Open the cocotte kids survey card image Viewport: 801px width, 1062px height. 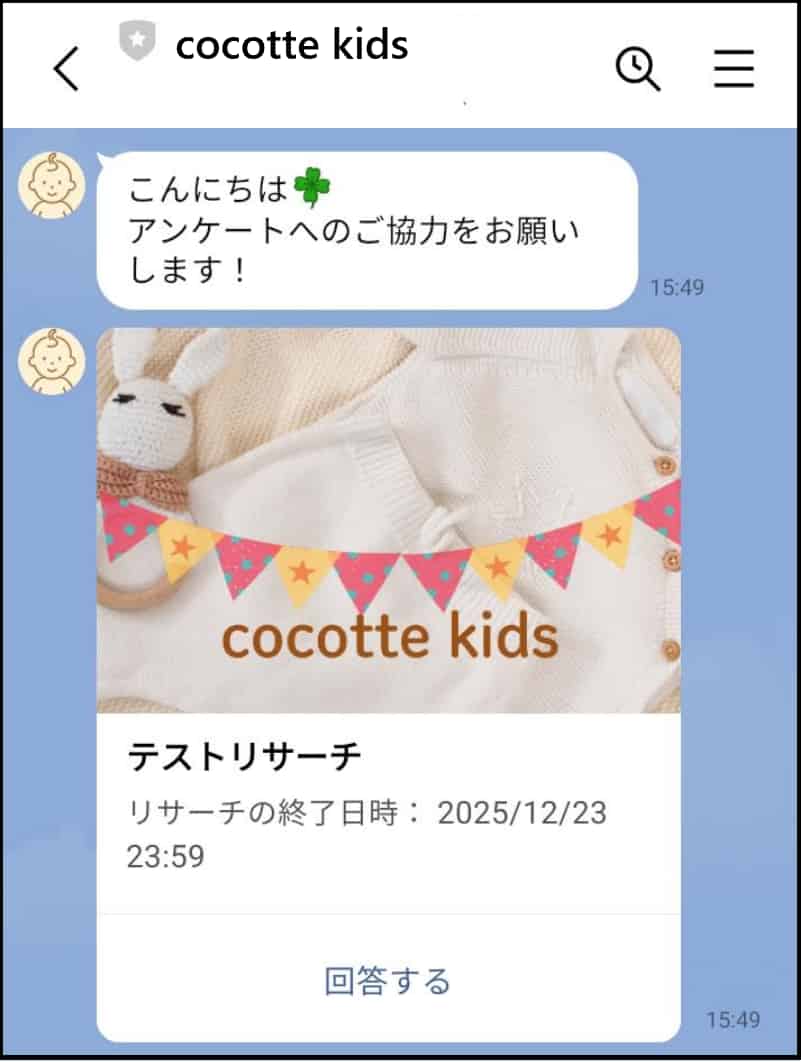click(x=388, y=520)
